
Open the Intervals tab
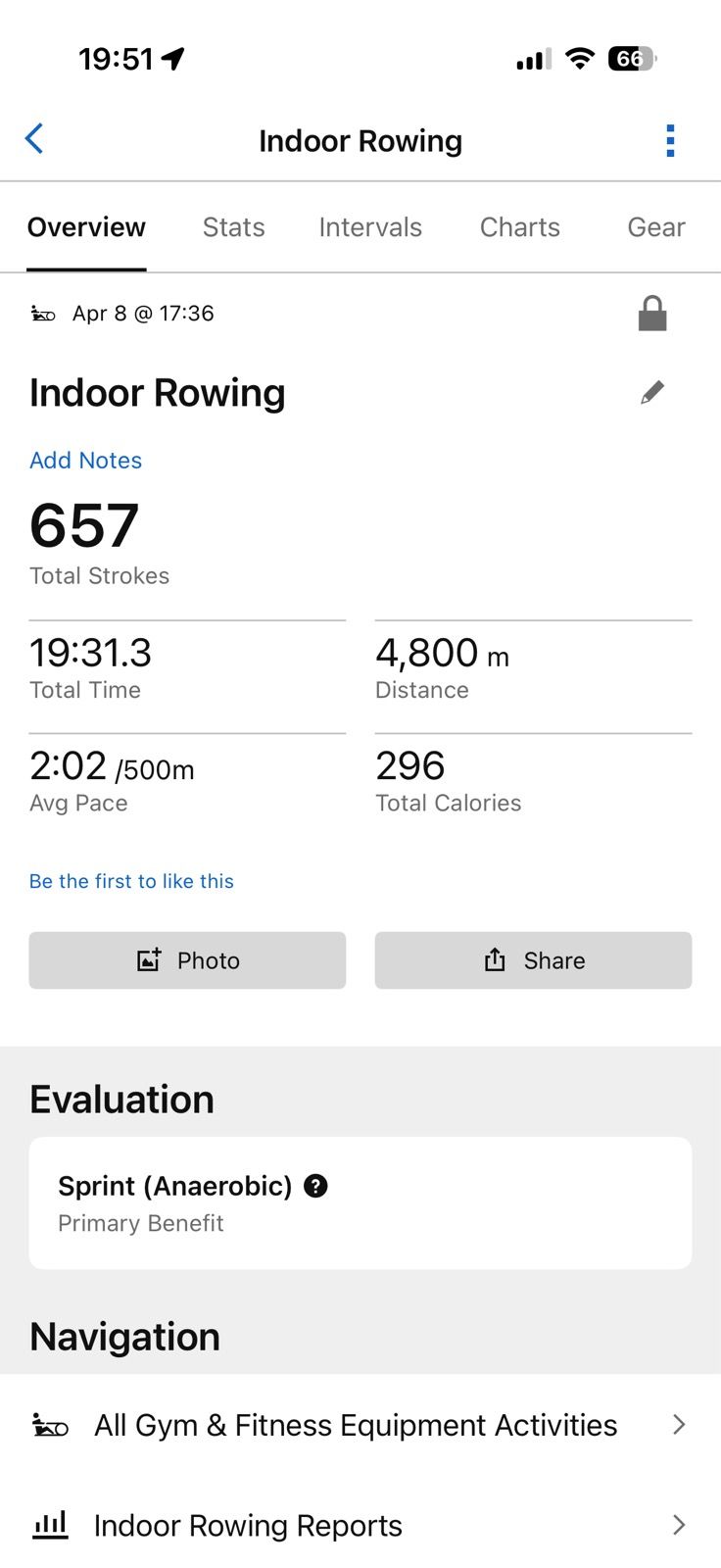pyautogui.click(x=370, y=227)
